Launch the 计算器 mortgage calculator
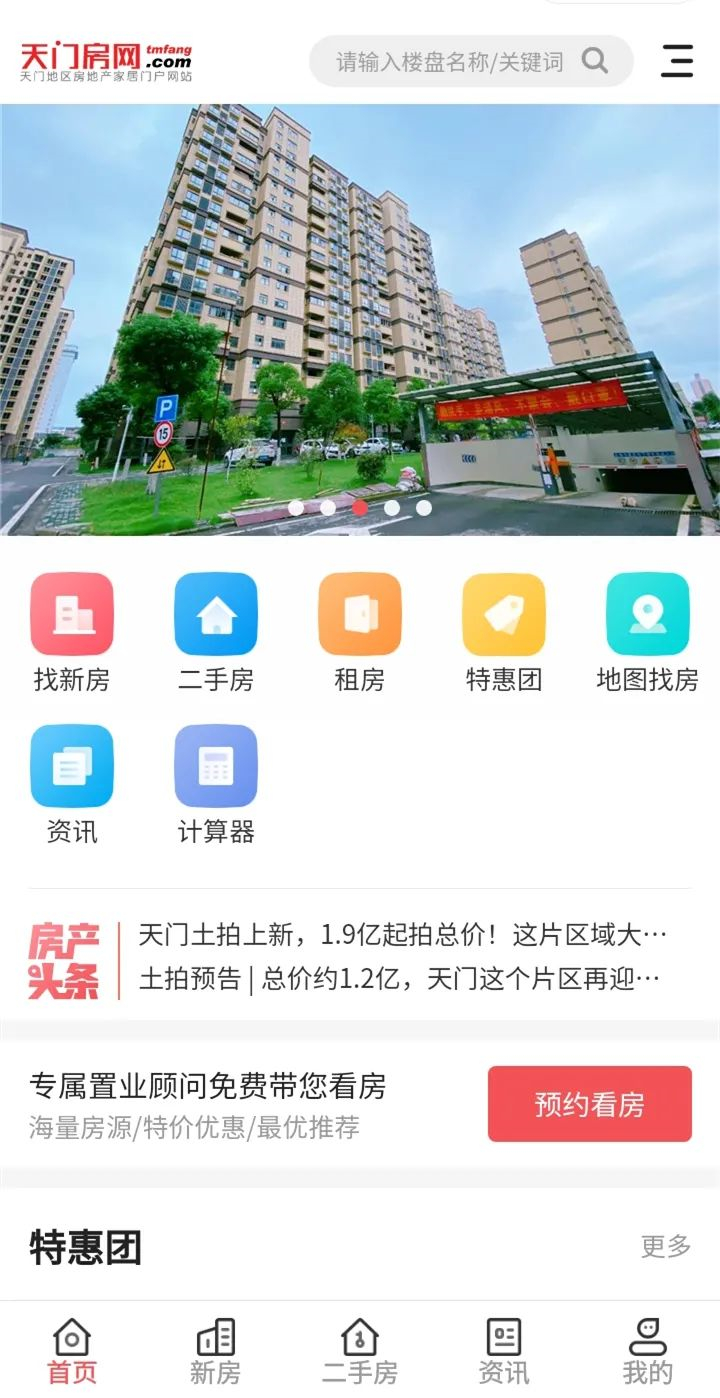 pyautogui.click(x=216, y=784)
